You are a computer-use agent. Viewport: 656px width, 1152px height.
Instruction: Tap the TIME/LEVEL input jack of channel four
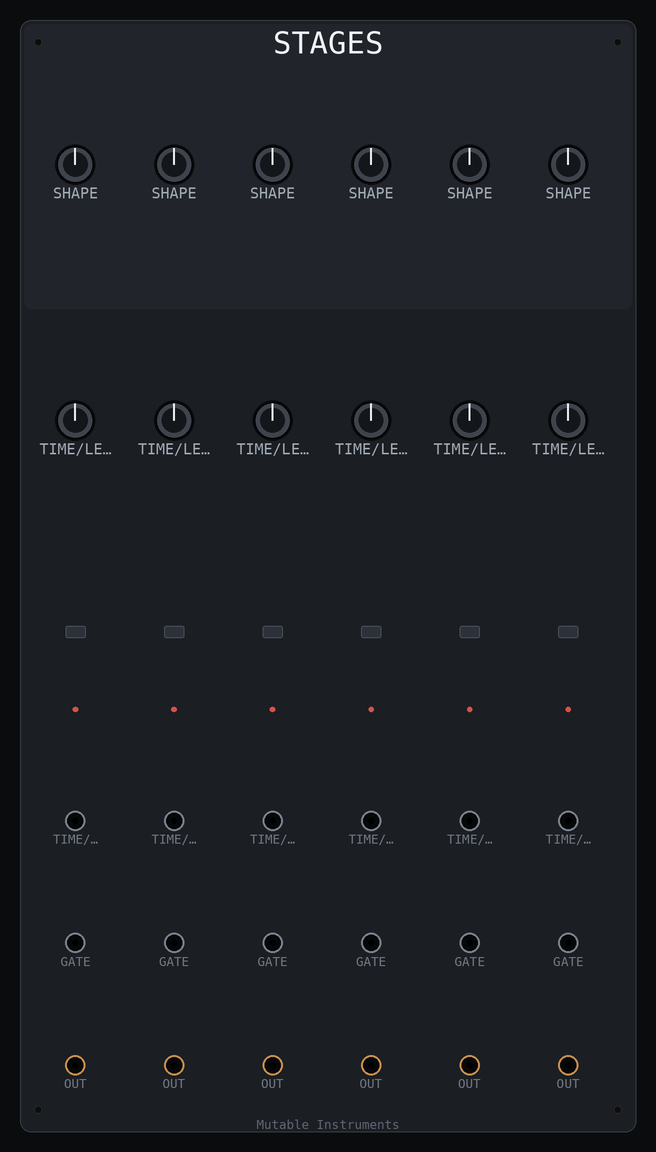pos(371,821)
